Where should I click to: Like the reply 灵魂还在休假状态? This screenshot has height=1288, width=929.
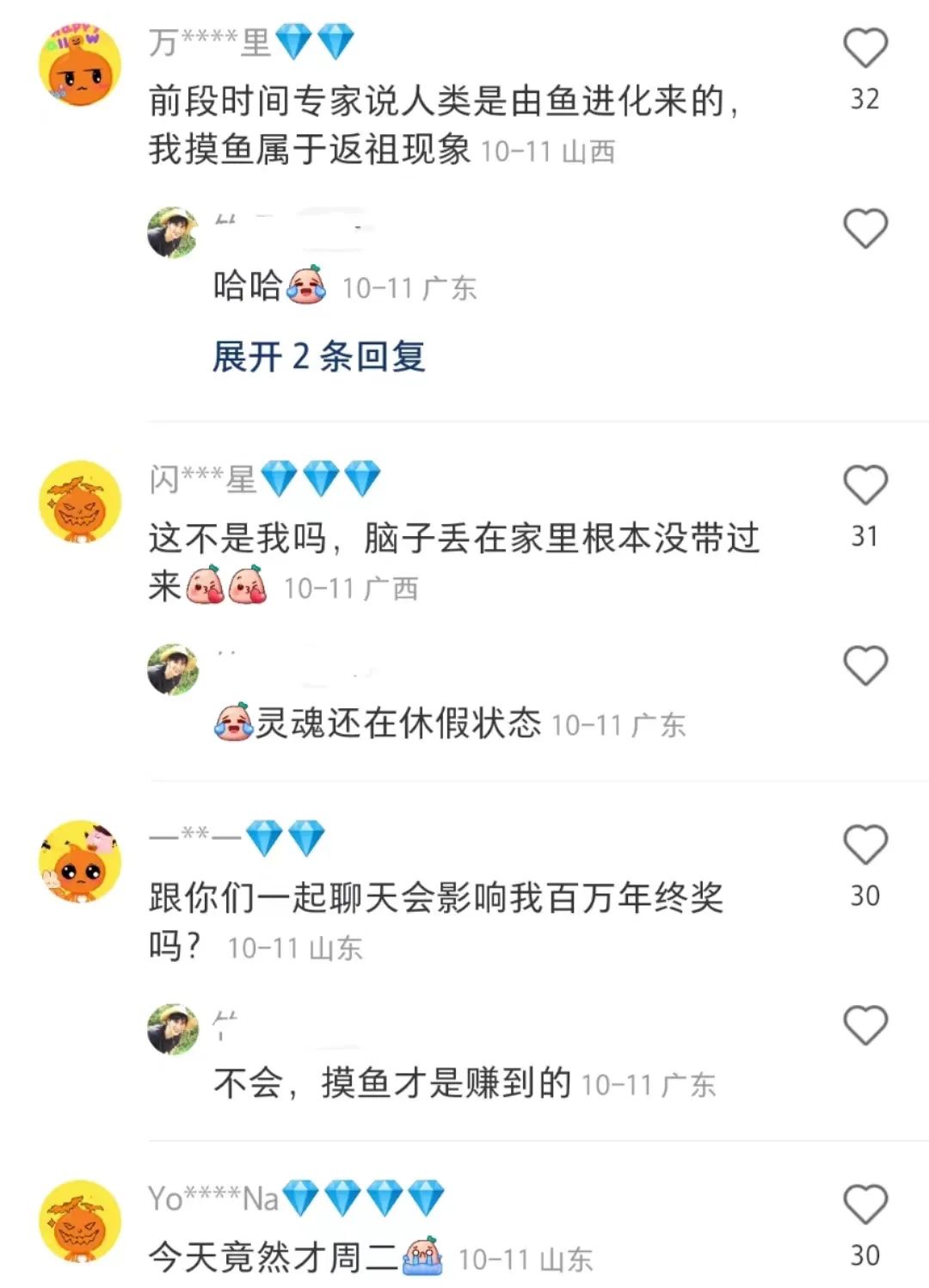pyautogui.click(x=864, y=666)
